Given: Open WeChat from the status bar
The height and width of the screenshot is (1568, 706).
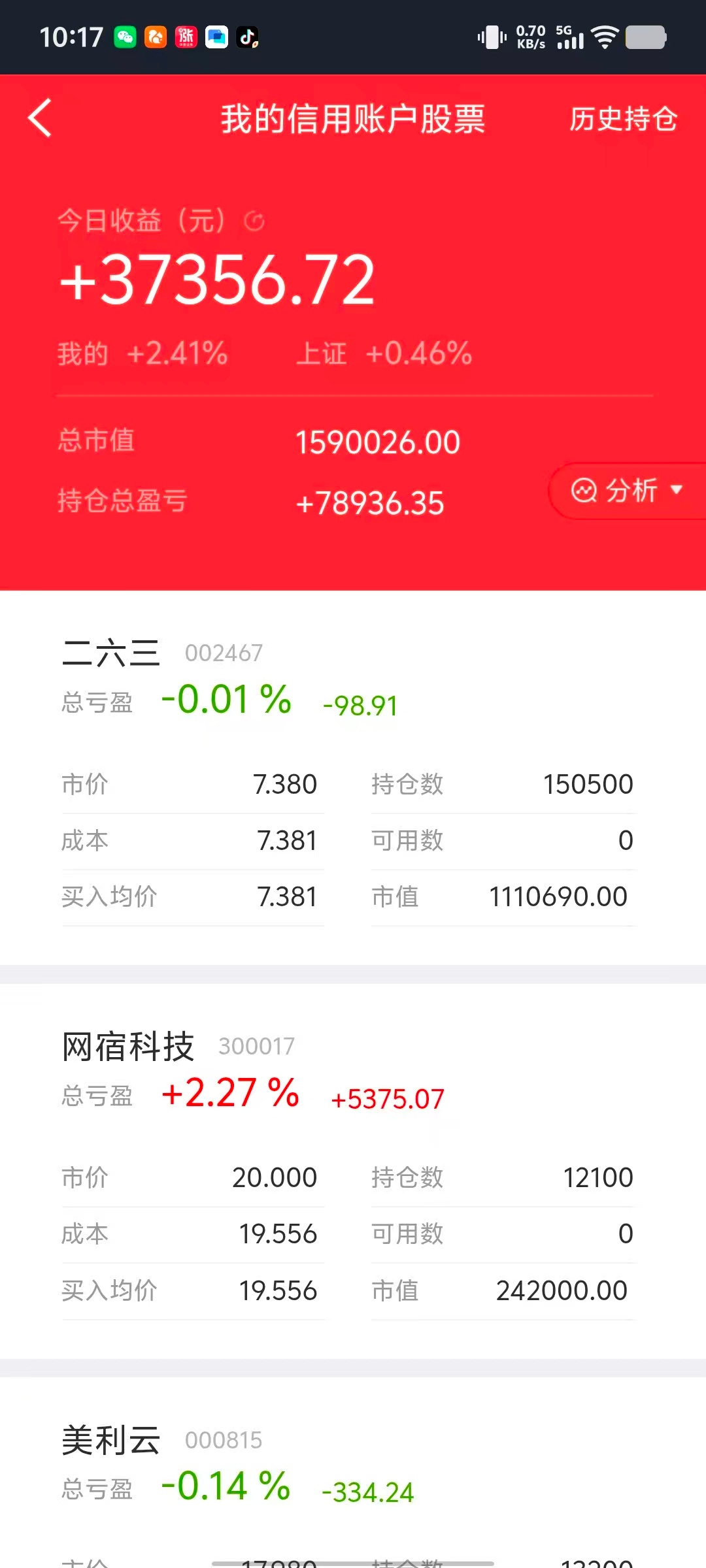Looking at the screenshot, I should coord(124,37).
